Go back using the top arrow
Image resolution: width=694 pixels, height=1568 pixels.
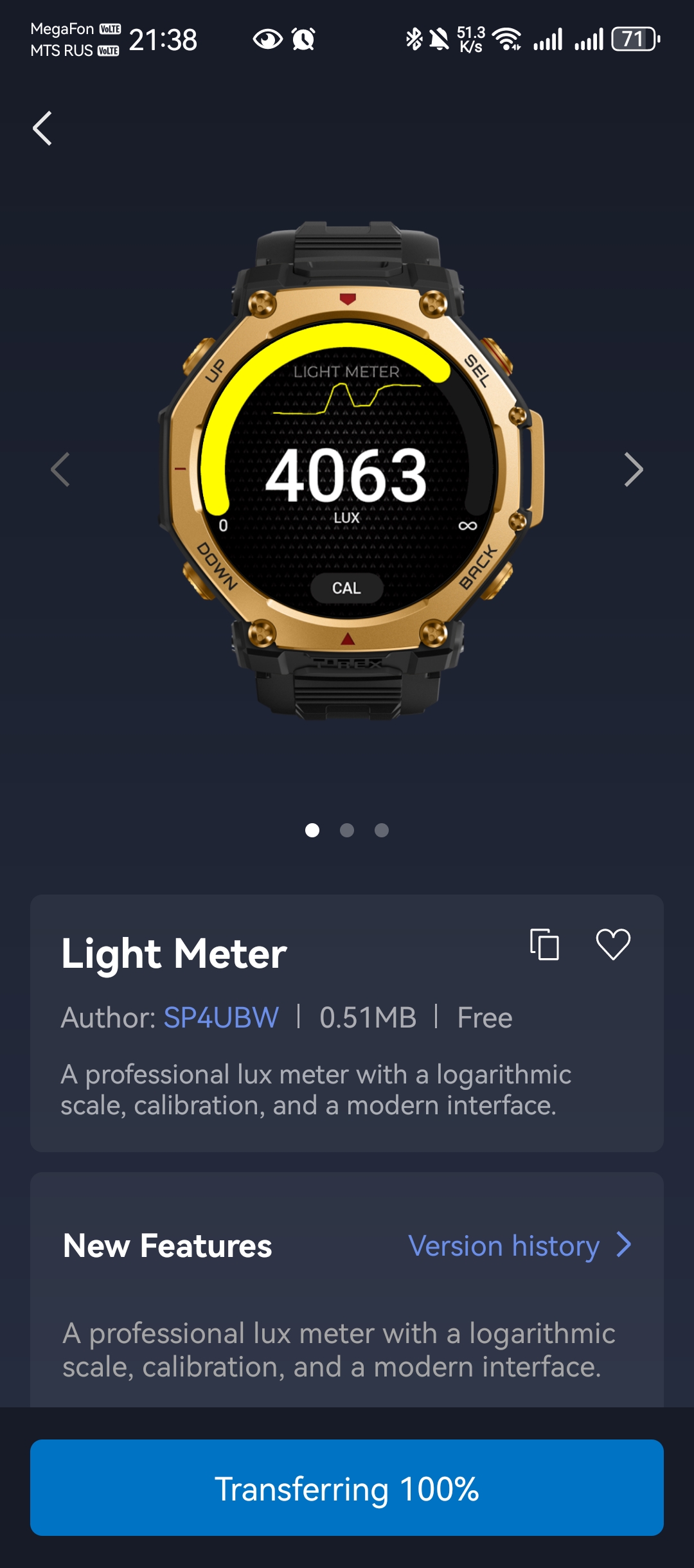(x=42, y=129)
